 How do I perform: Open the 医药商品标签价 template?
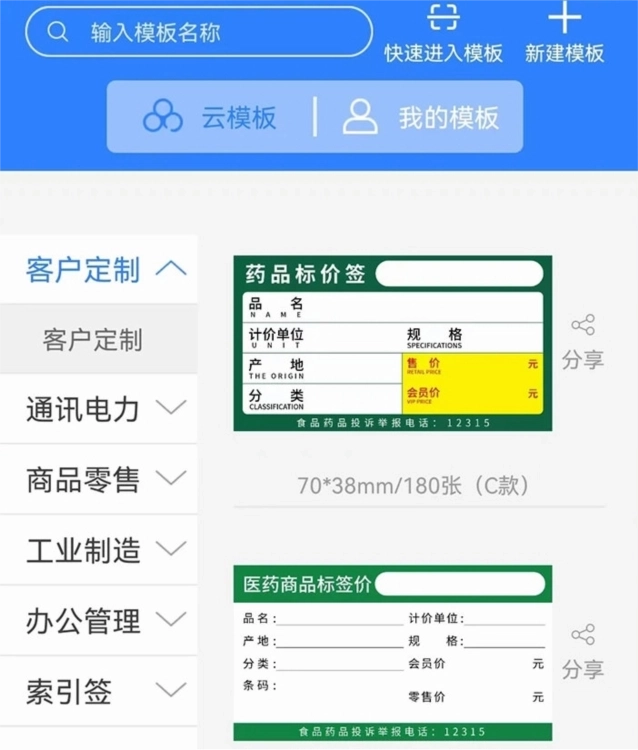tap(392, 653)
